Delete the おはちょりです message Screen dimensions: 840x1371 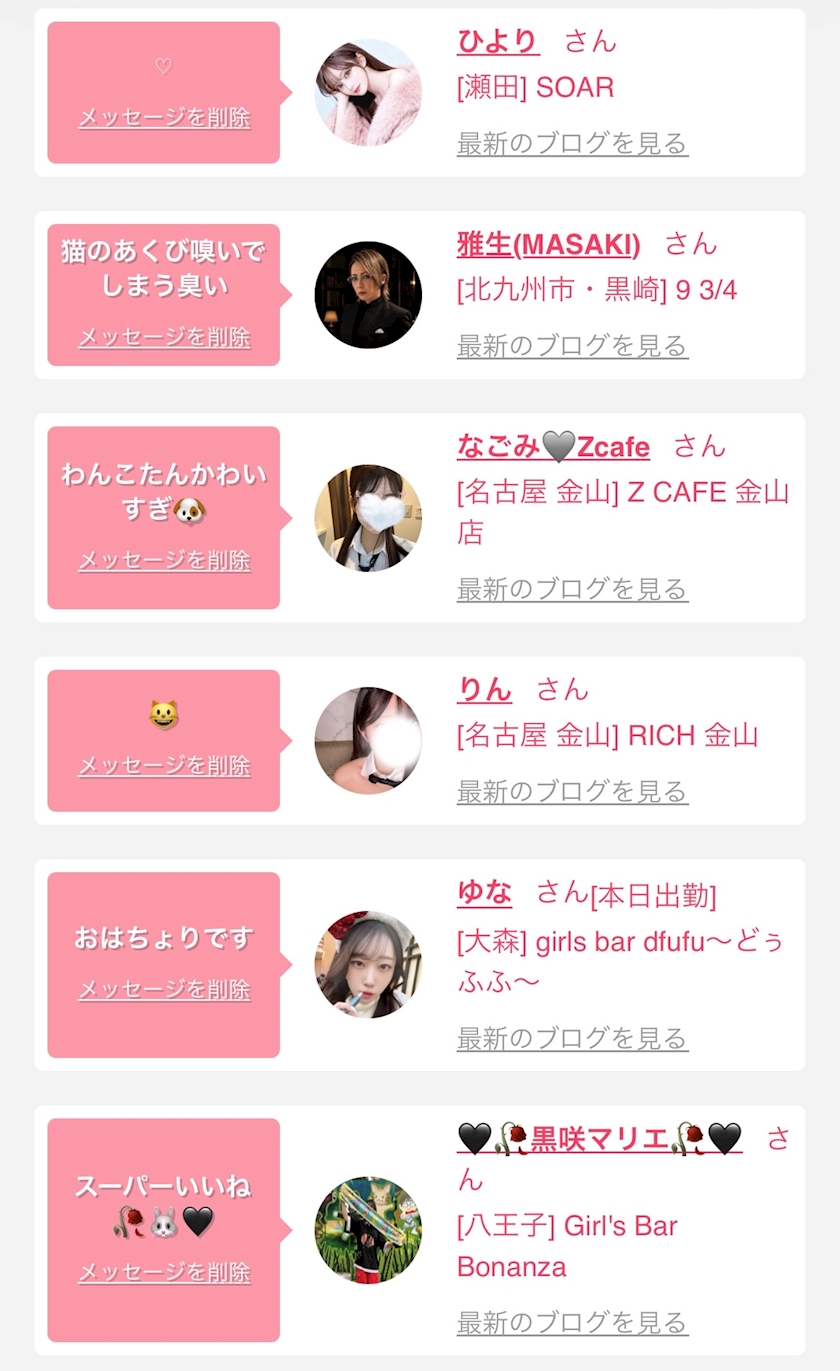[164, 990]
